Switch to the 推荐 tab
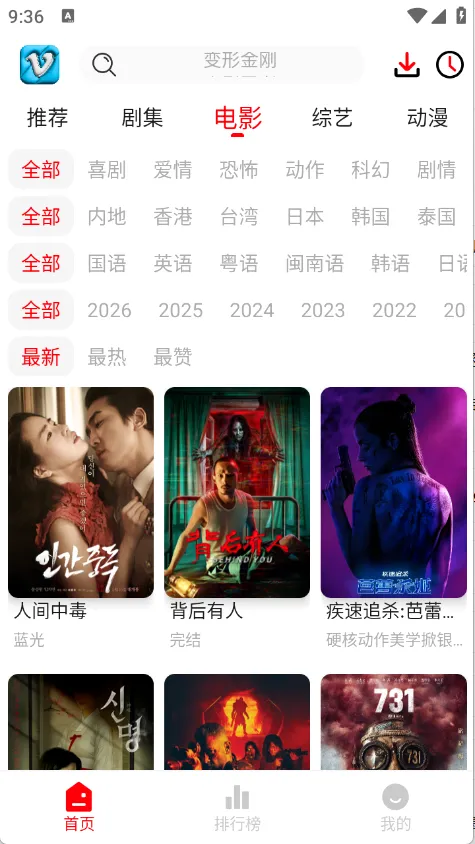The height and width of the screenshot is (844, 475). (x=47, y=117)
